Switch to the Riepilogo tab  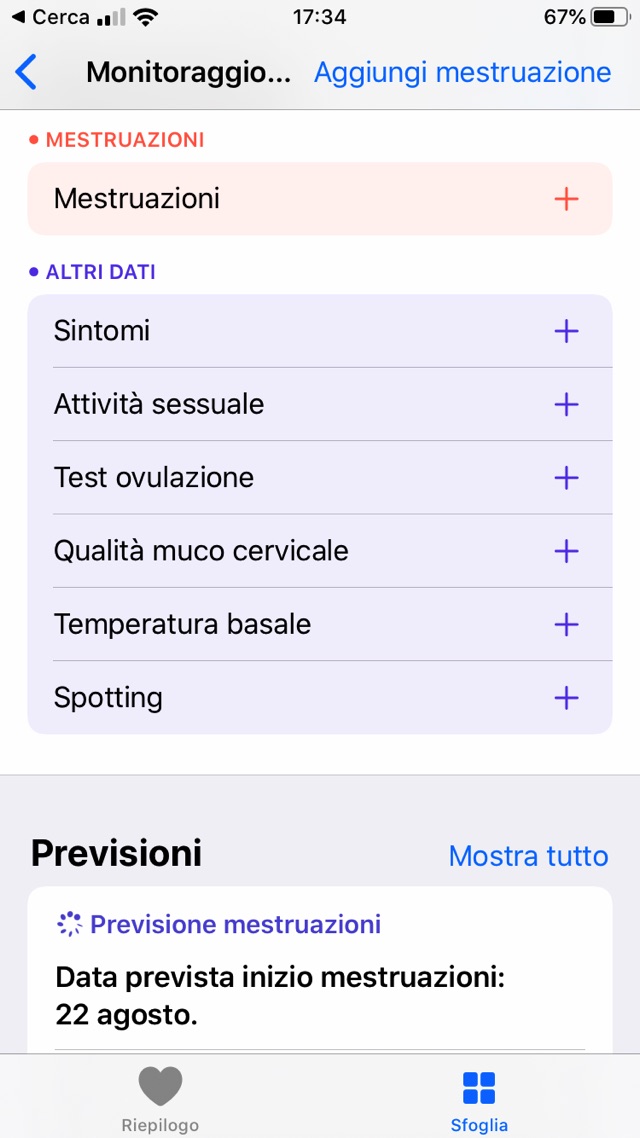(160, 1098)
